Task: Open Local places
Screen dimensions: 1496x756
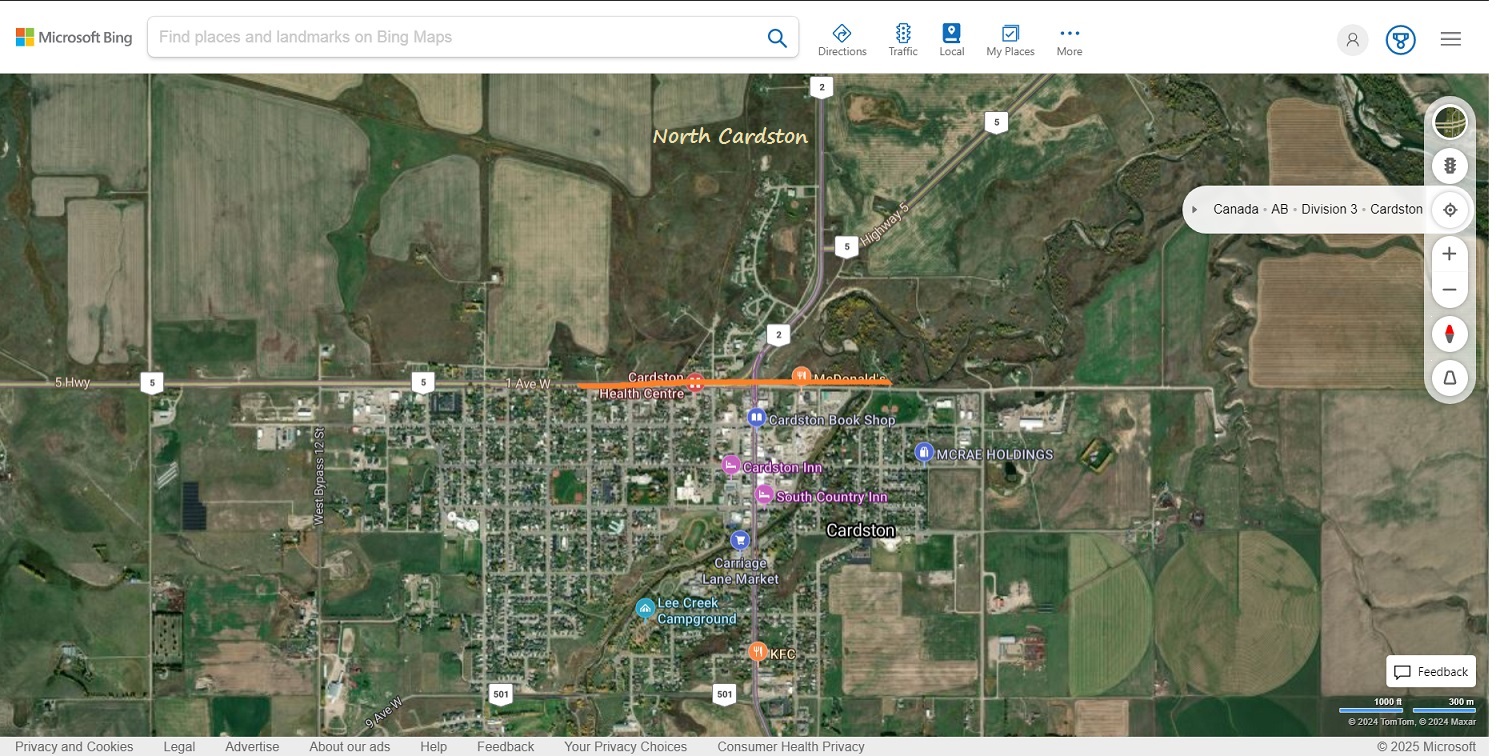Action: (951, 40)
